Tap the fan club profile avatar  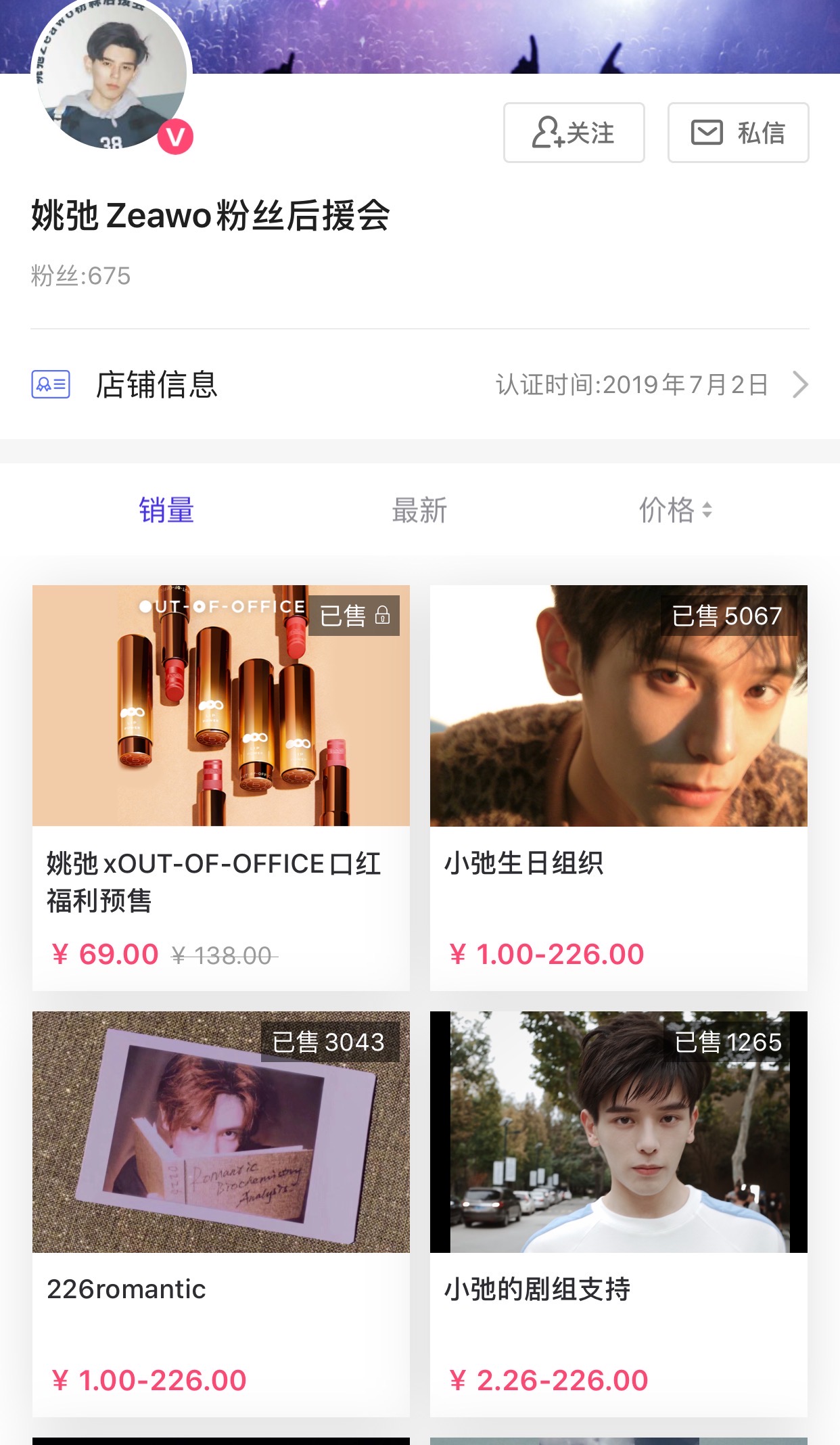click(112, 76)
